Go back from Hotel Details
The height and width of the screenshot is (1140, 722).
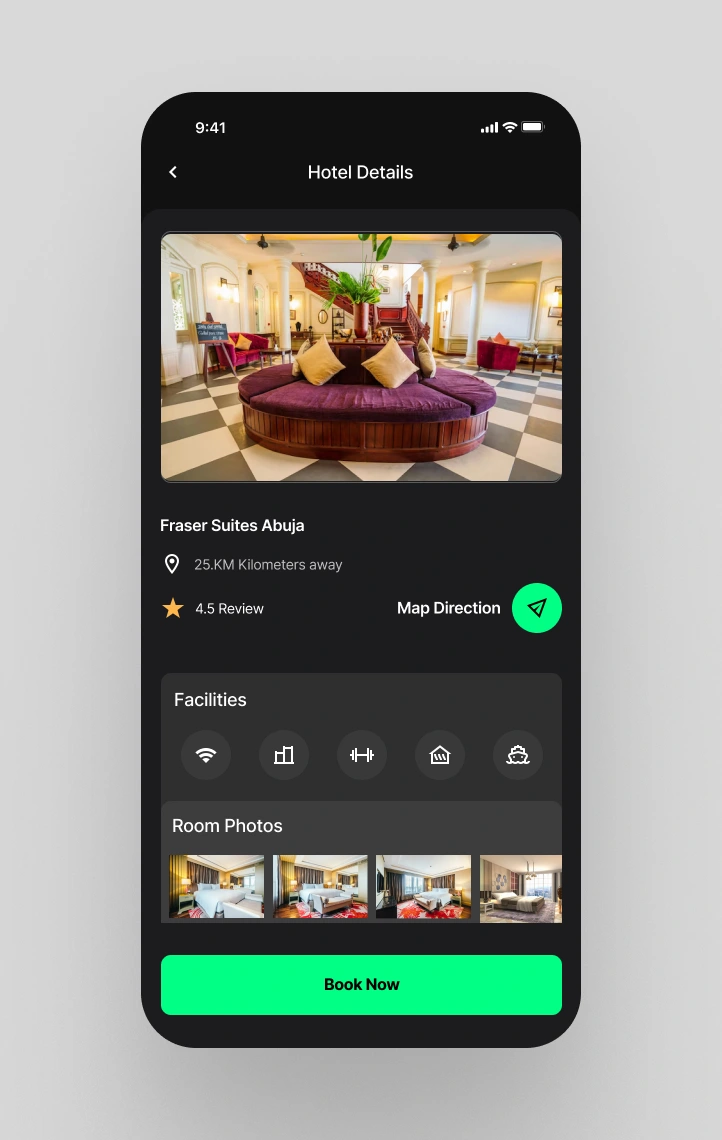tap(173, 172)
